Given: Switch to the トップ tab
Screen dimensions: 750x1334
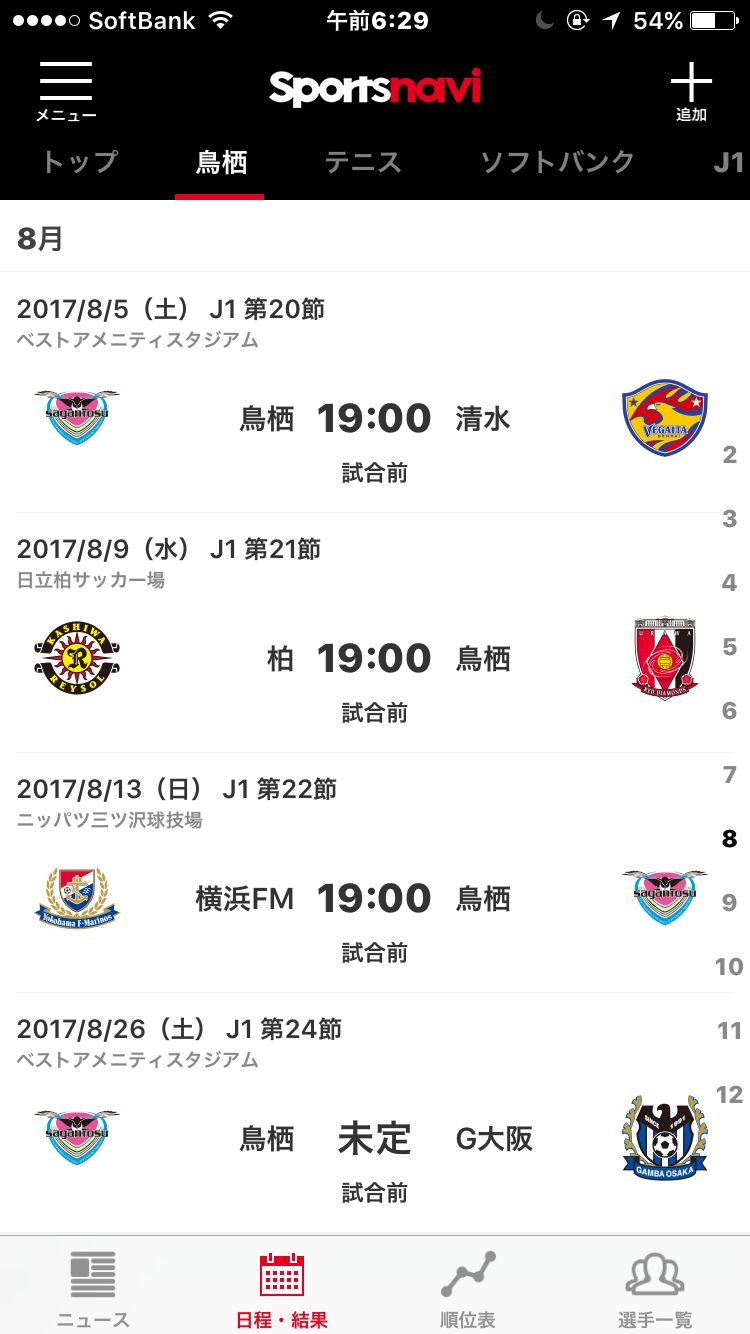Looking at the screenshot, I should click(x=79, y=162).
